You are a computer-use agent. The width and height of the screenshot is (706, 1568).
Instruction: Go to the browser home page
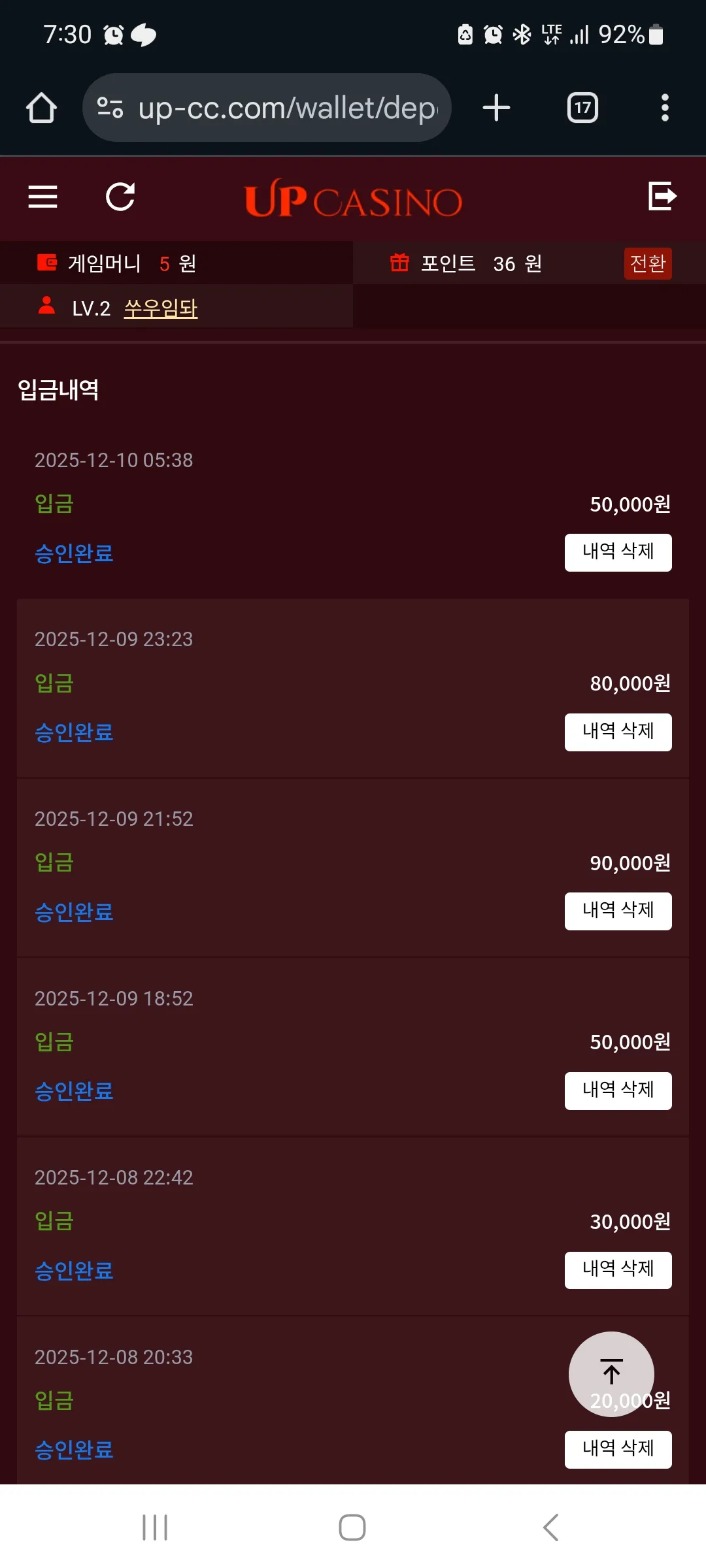(41, 108)
